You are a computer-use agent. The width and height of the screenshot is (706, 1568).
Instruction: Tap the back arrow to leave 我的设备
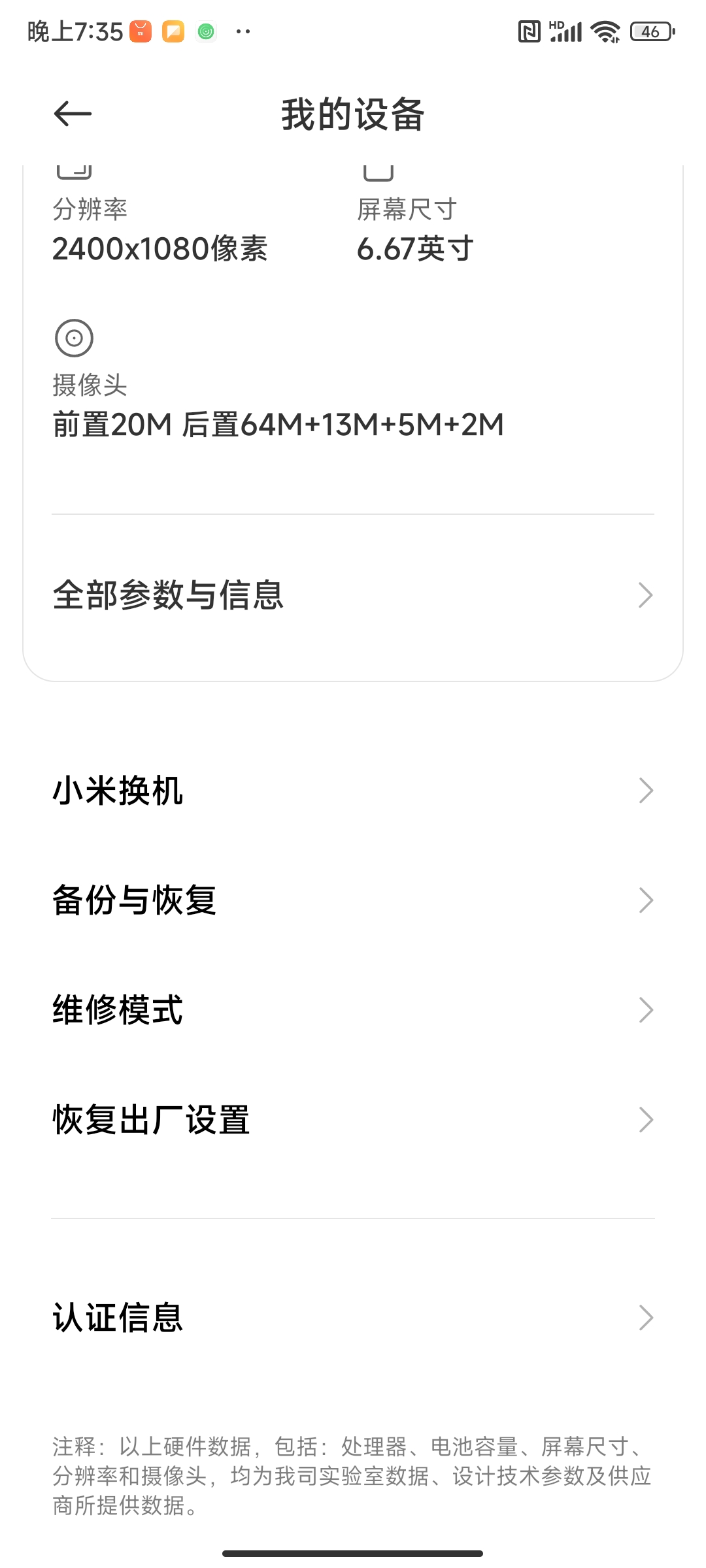tap(70, 114)
